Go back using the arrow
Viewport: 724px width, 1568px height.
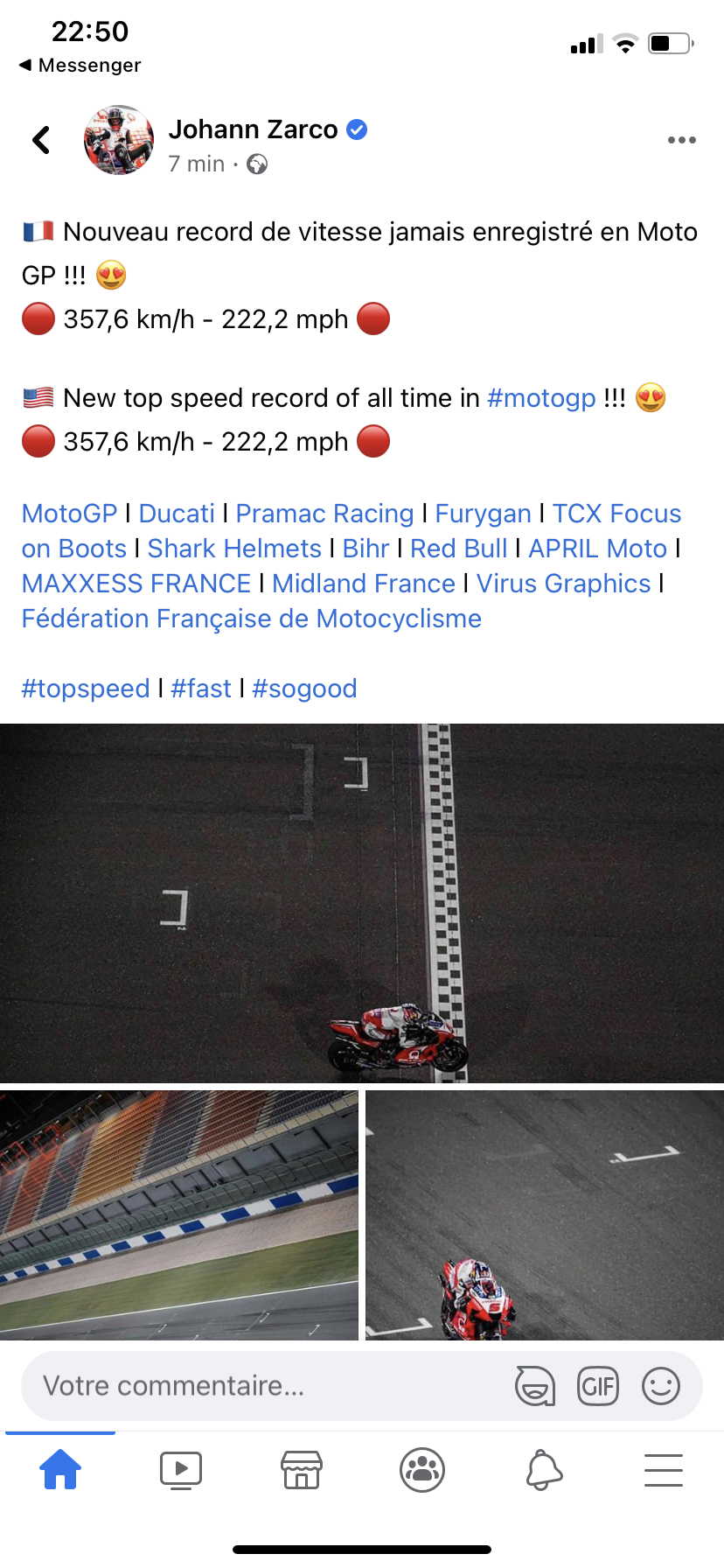41,140
